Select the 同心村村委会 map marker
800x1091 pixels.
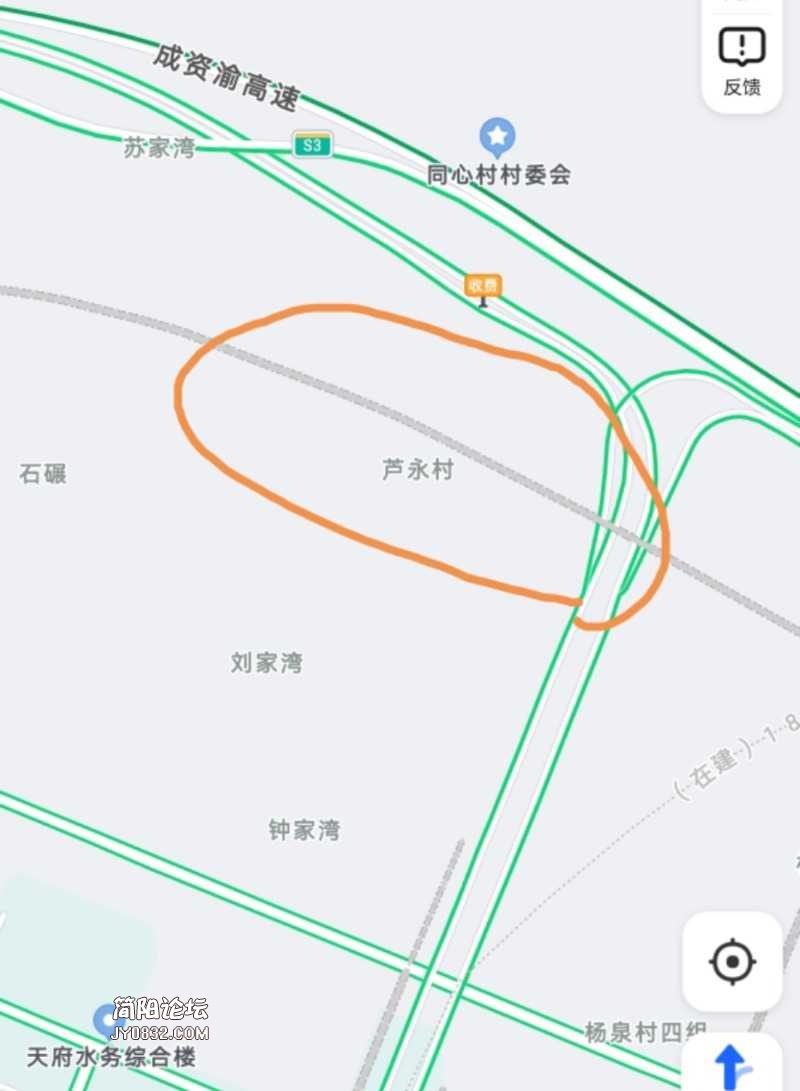pos(497,135)
